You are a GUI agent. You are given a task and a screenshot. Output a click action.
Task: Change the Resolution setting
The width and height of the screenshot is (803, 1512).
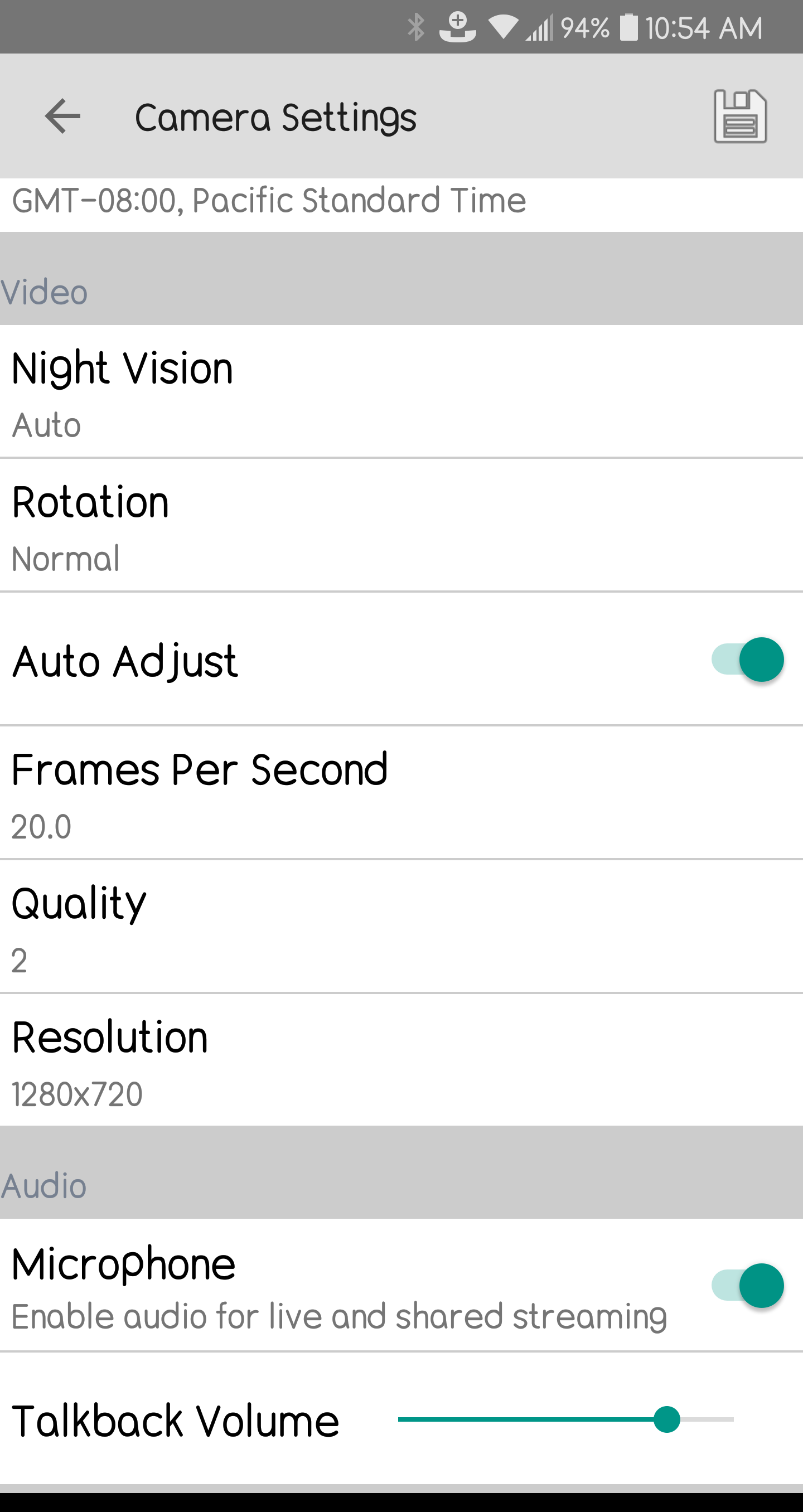tap(401, 1060)
